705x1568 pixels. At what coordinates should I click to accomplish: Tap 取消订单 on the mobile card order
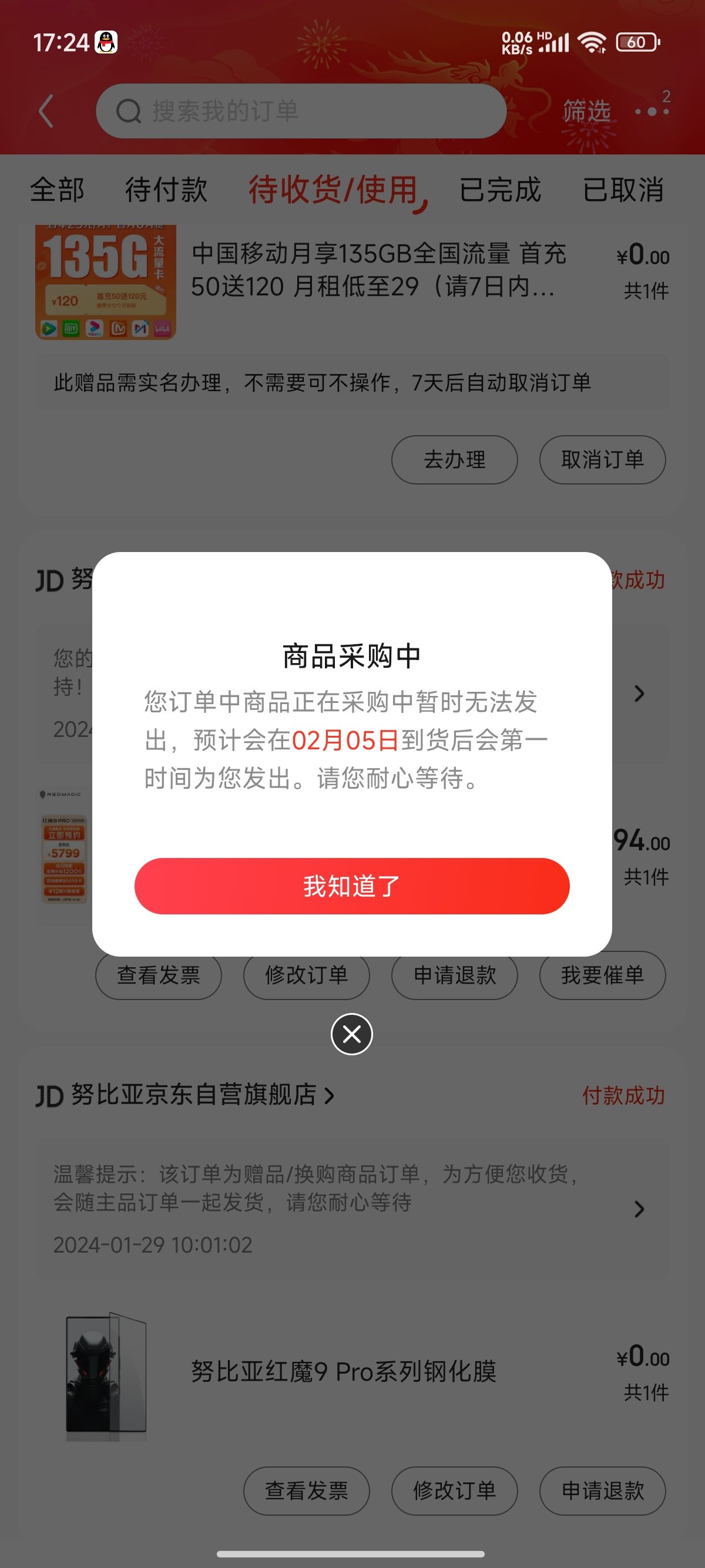[602, 460]
